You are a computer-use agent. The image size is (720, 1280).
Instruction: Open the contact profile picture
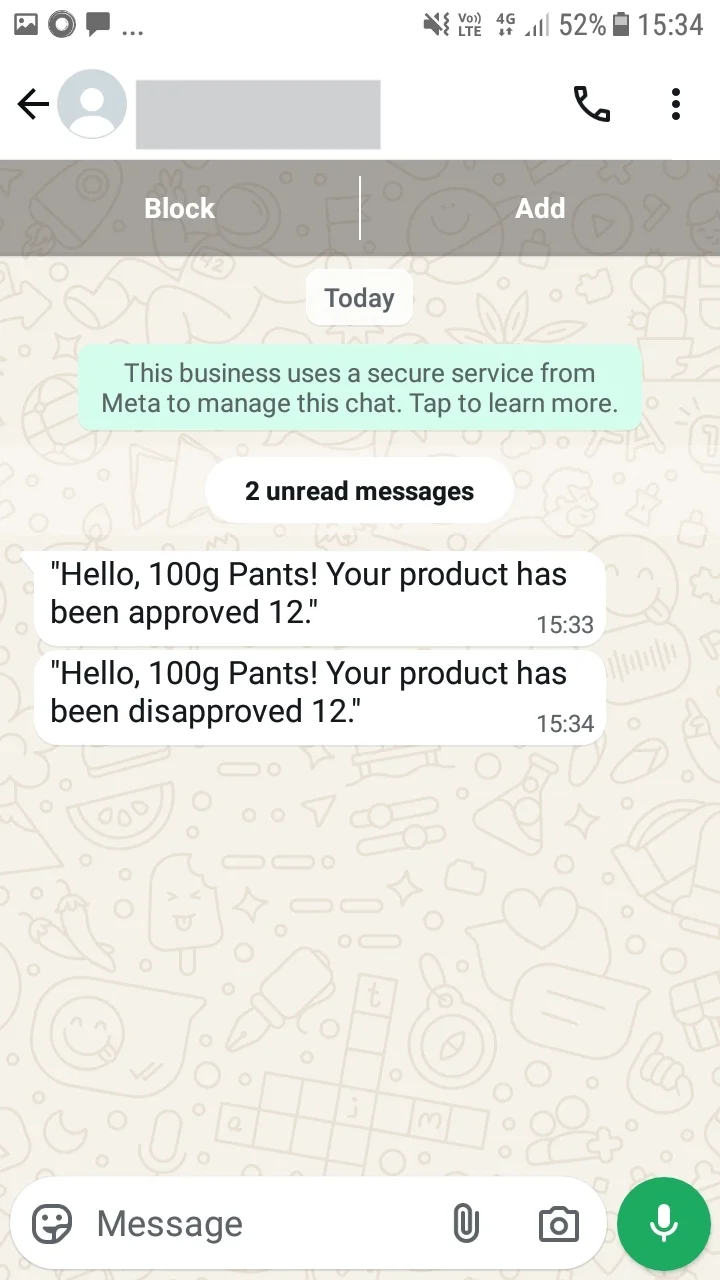92,104
